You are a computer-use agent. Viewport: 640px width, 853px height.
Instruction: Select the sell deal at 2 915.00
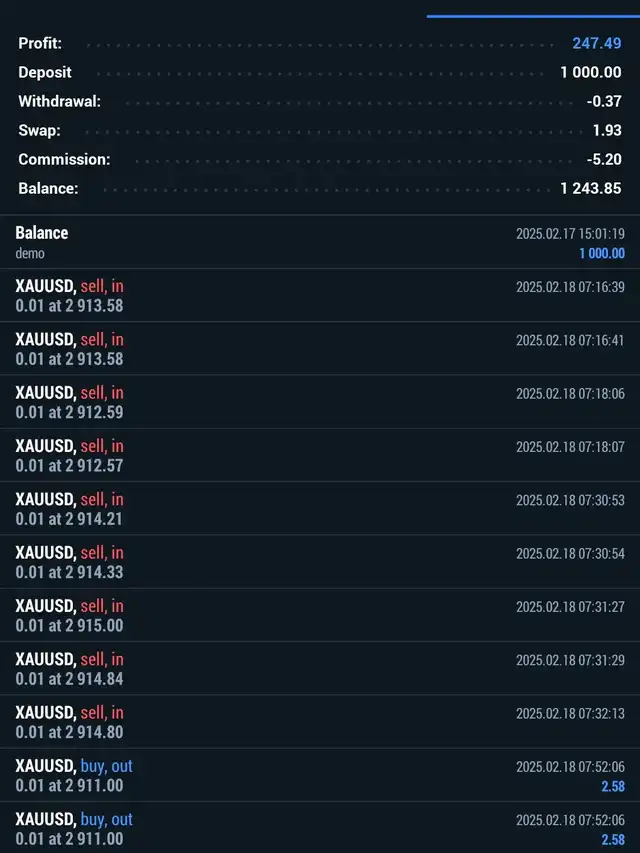point(320,615)
